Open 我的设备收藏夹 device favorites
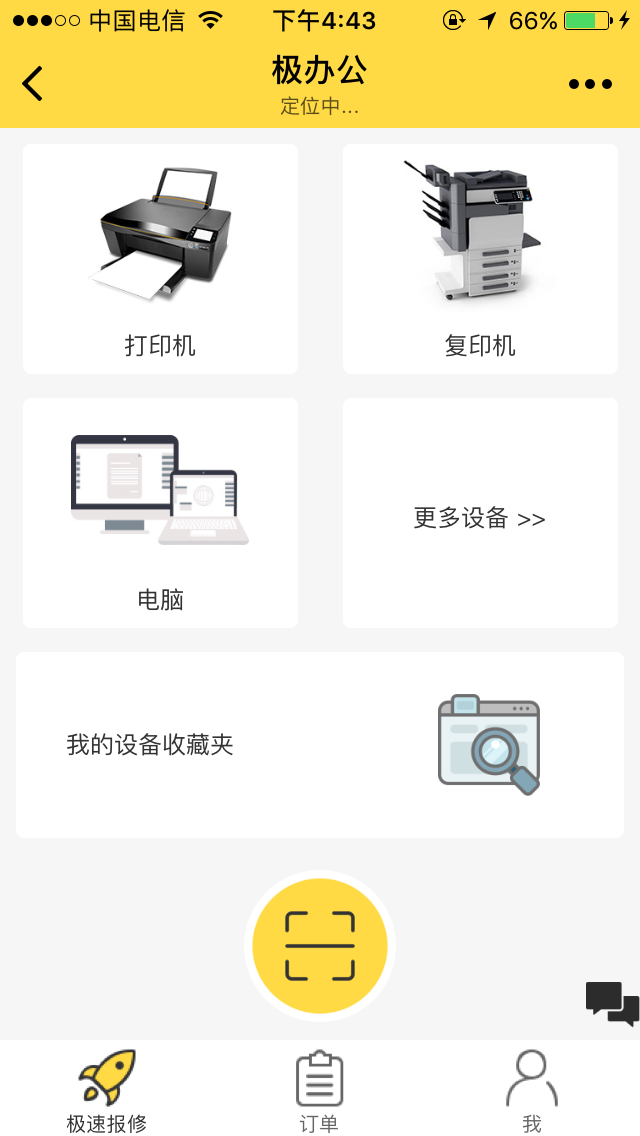 [320, 745]
